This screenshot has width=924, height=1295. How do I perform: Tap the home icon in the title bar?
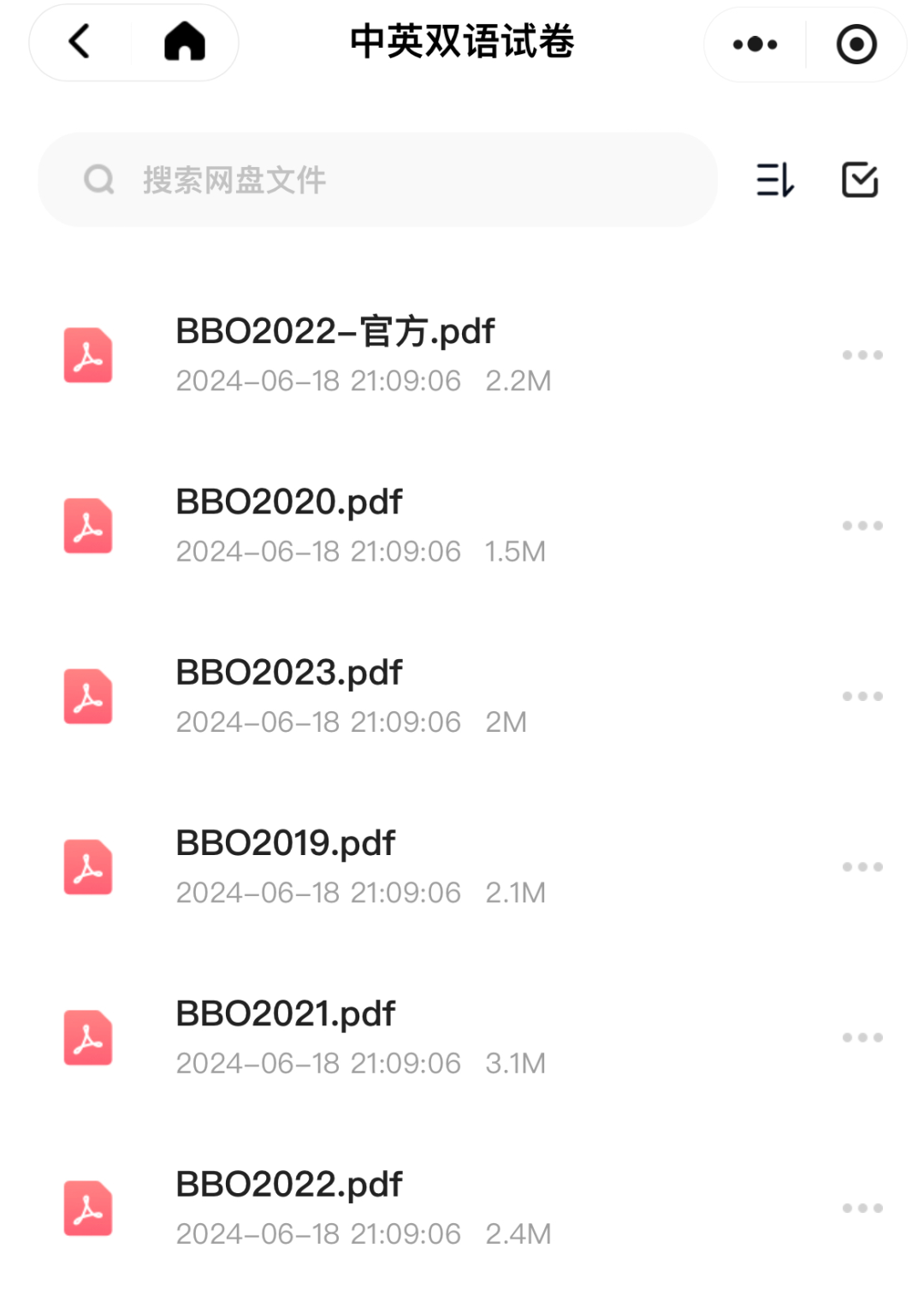coord(181,42)
